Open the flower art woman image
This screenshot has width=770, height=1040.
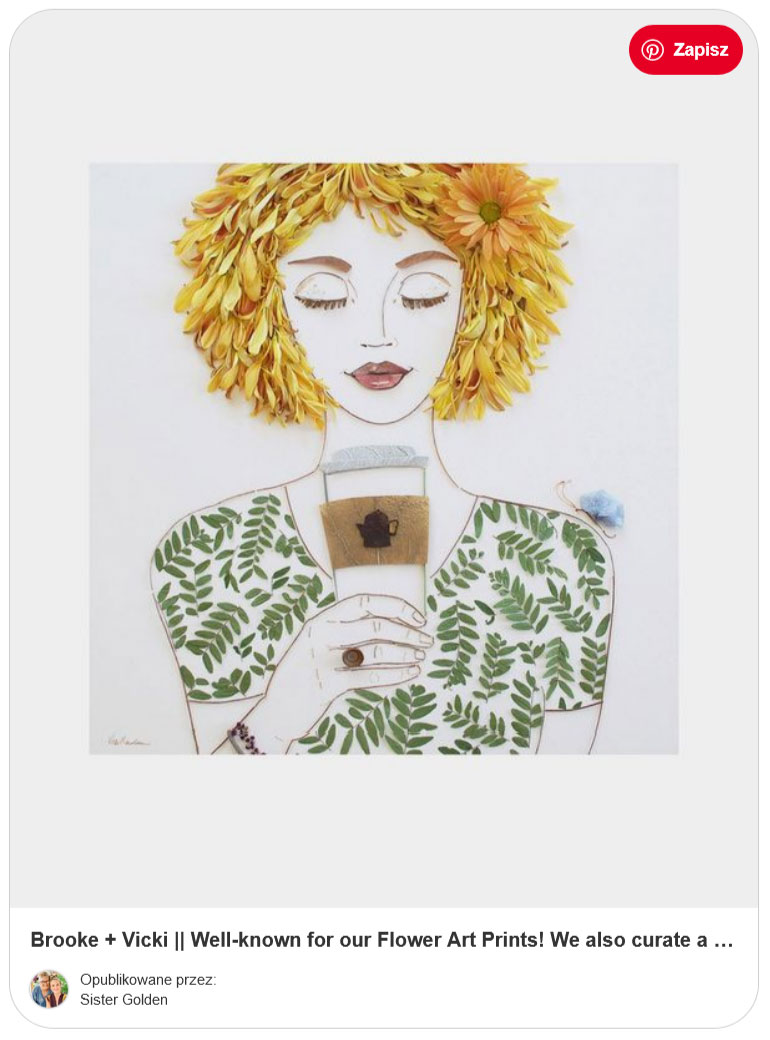pyautogui.click(x=383, y=458)
